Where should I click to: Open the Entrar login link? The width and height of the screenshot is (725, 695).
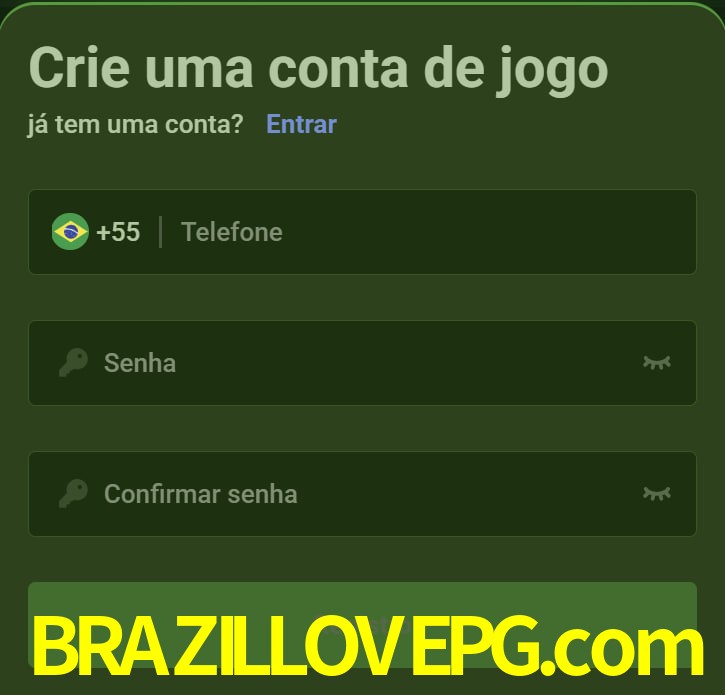301,124
